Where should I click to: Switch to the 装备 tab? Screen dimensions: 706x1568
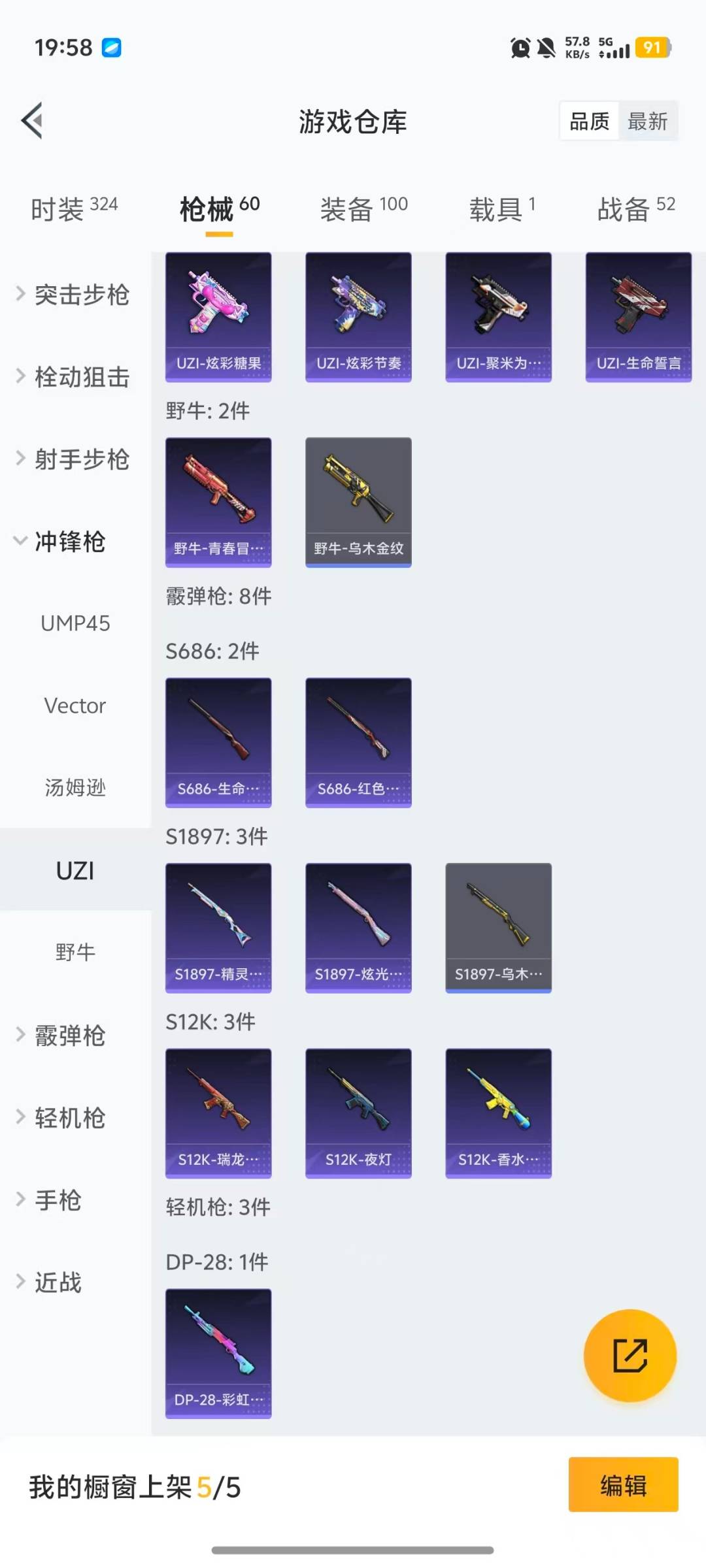(x=363, y=209)
